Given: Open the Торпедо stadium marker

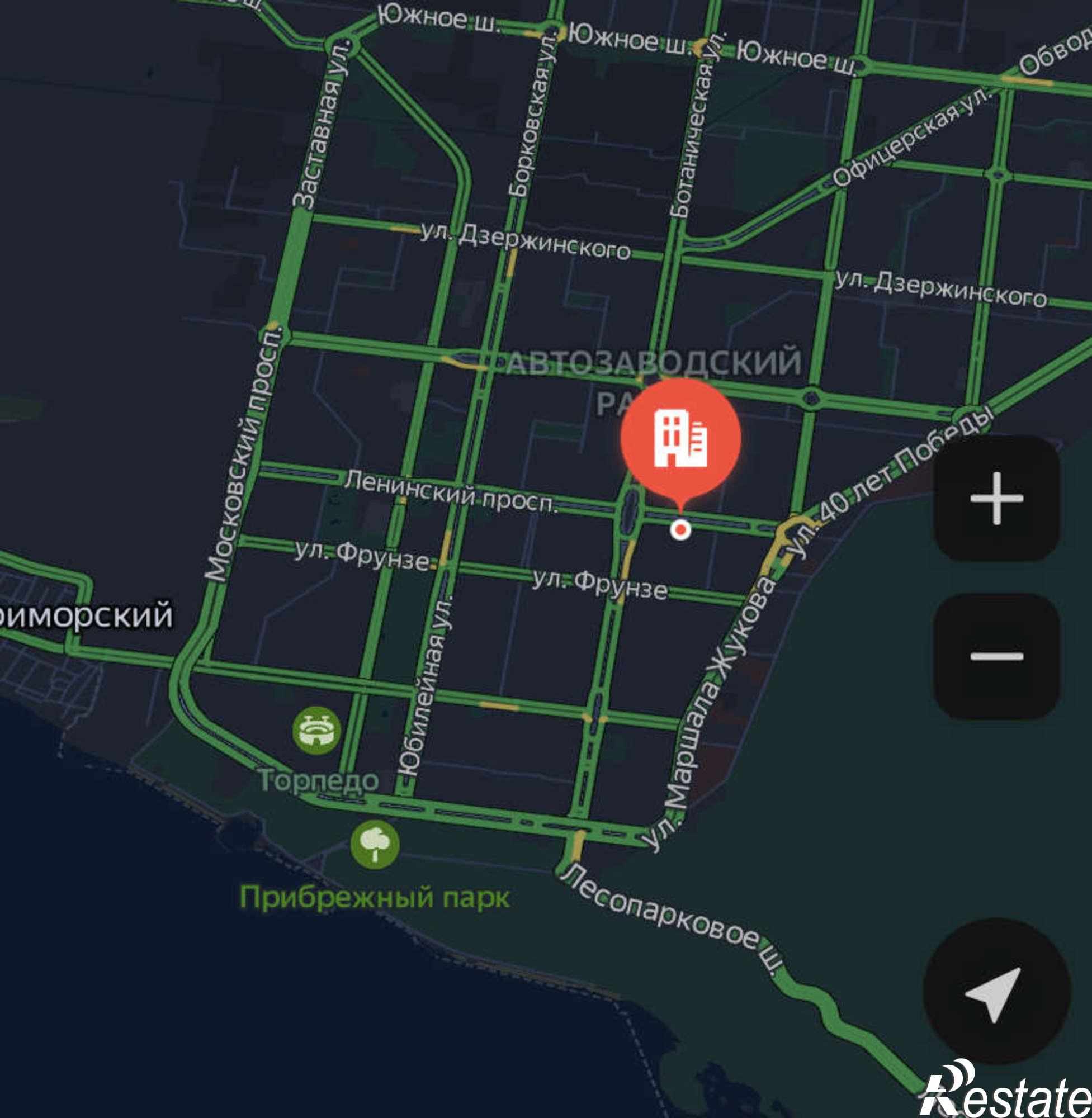Looking at the screenshot, I should click(316, 731).
